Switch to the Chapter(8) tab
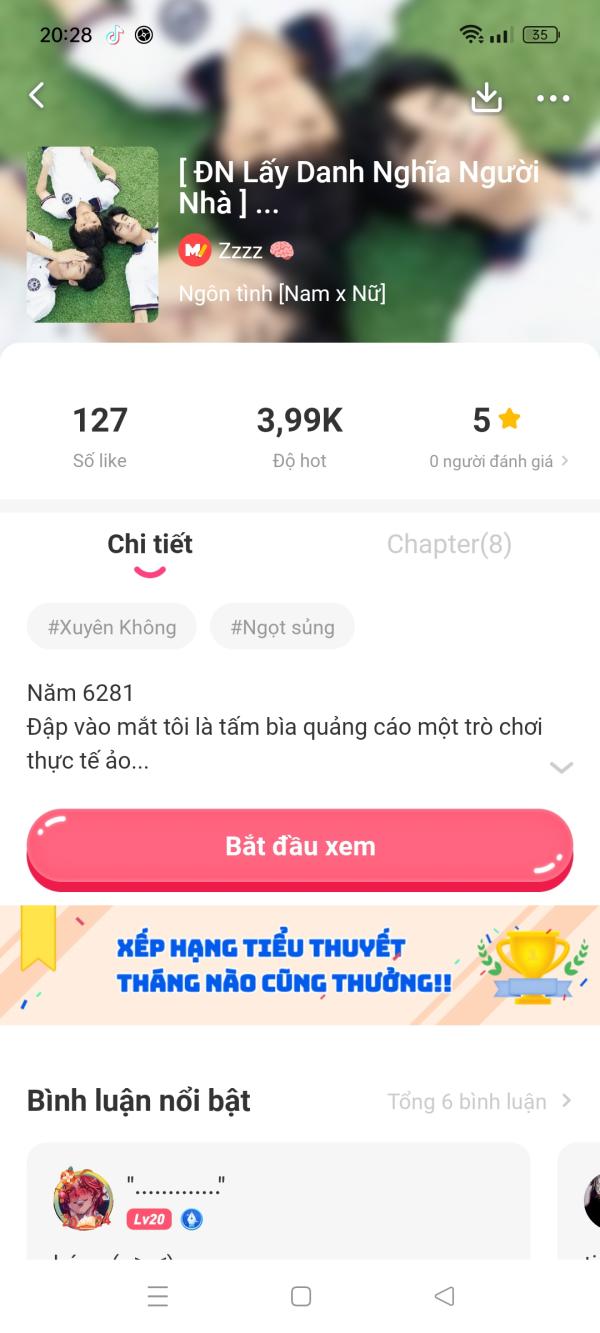This screenshot has width=600, height=1333. coord(449,544)
